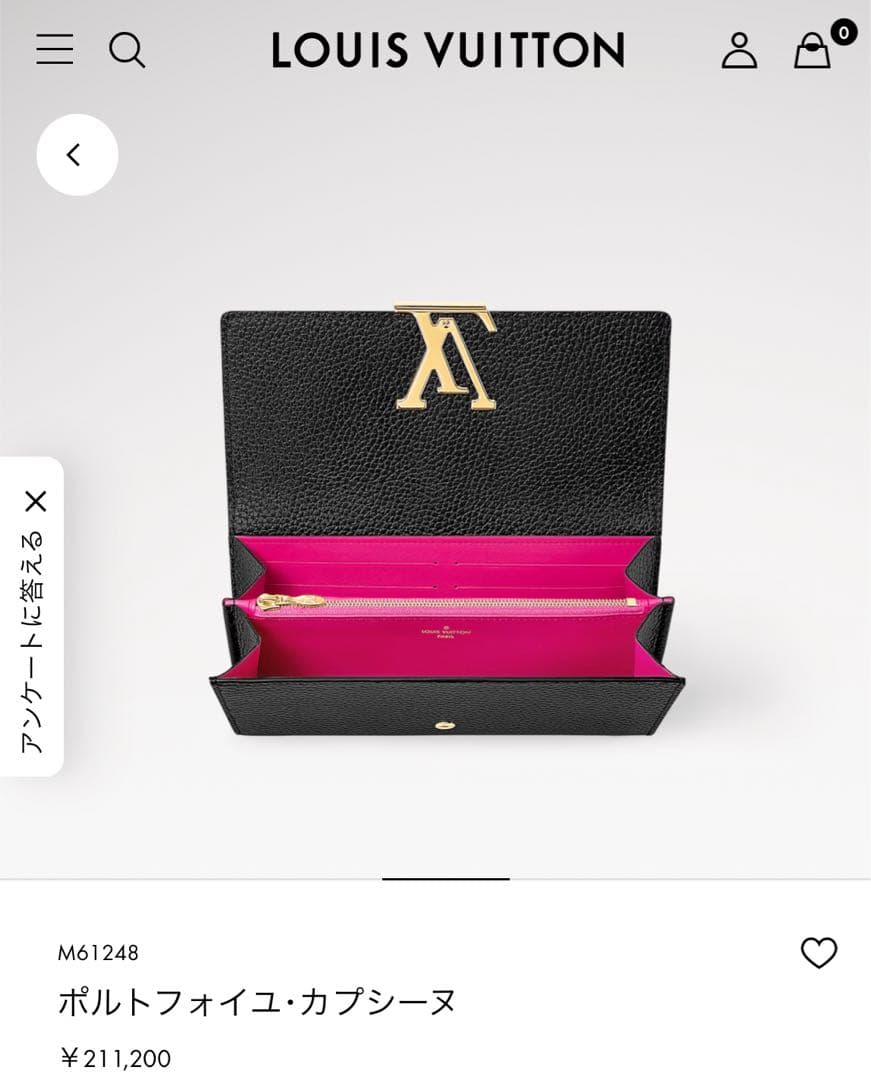The height and width of the screenshot is (1080, 871).
Task: Click the cart item count badge
Action: [841, 32]
